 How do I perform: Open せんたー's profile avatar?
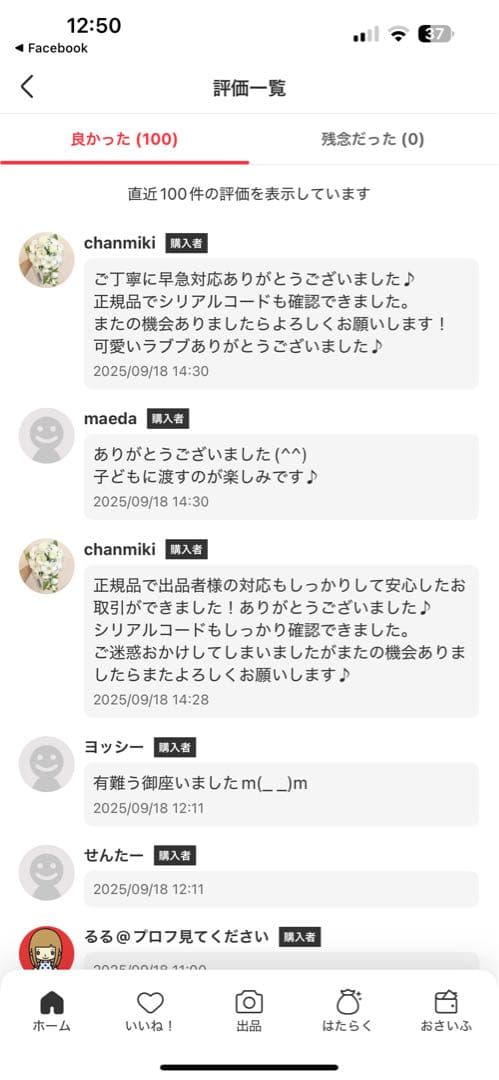(x=46, y=873)
